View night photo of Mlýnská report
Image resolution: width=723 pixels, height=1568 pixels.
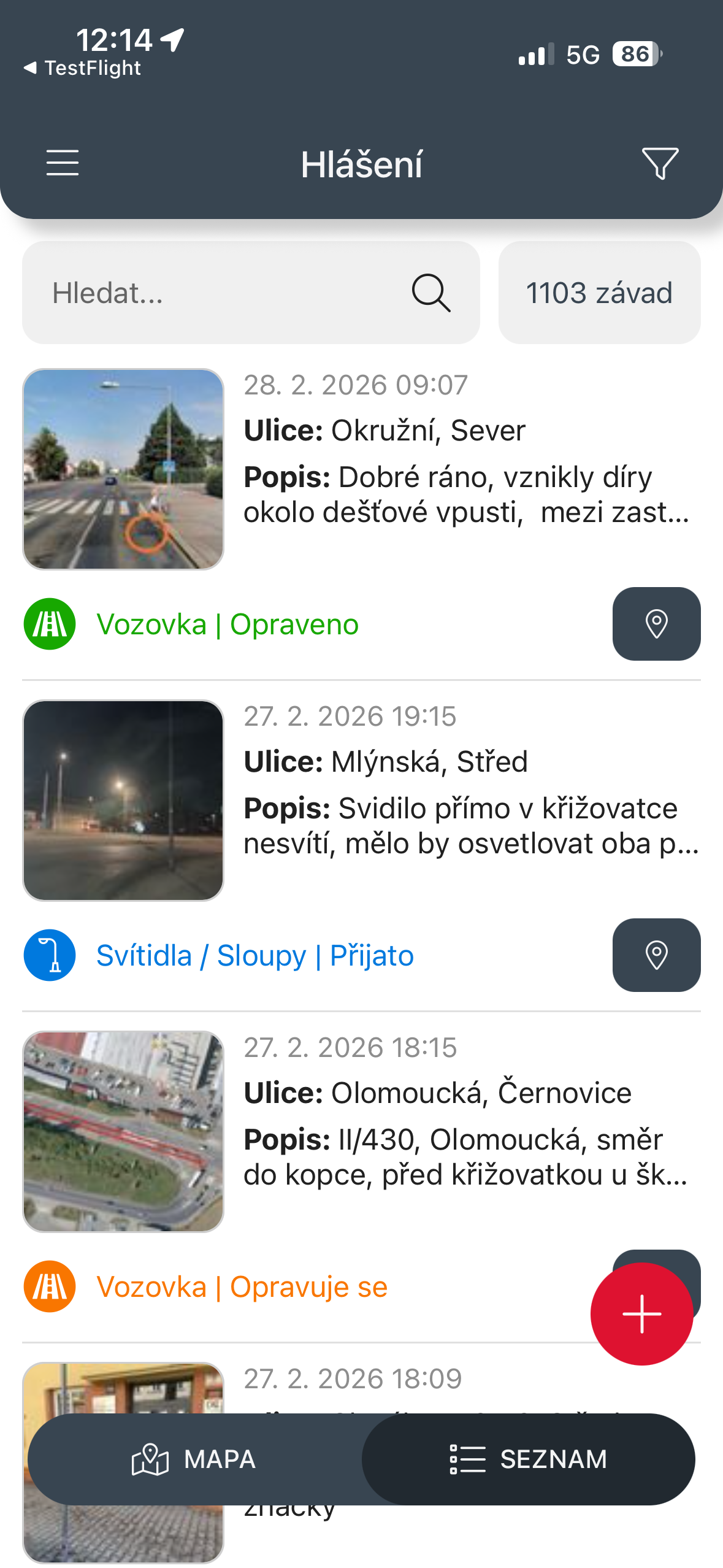coord(123,801)
